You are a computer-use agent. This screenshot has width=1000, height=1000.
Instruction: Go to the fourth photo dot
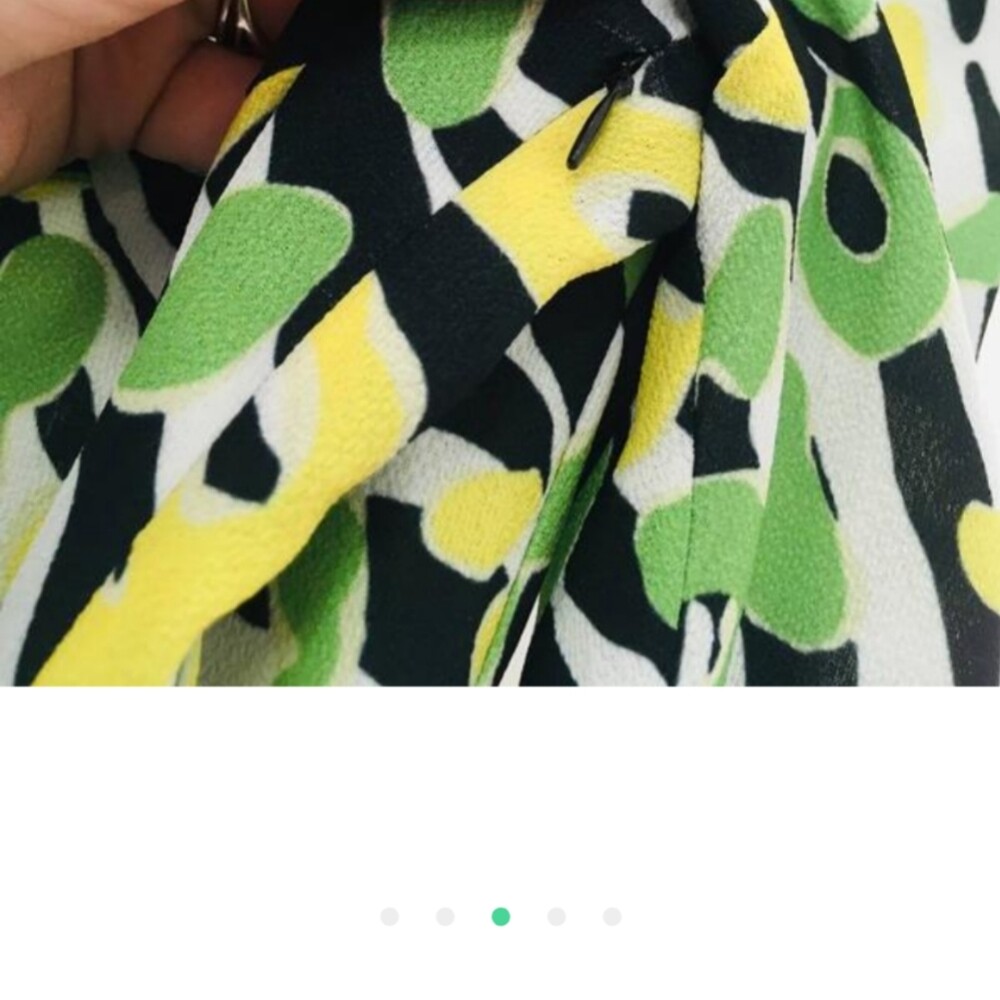(557, 917)
